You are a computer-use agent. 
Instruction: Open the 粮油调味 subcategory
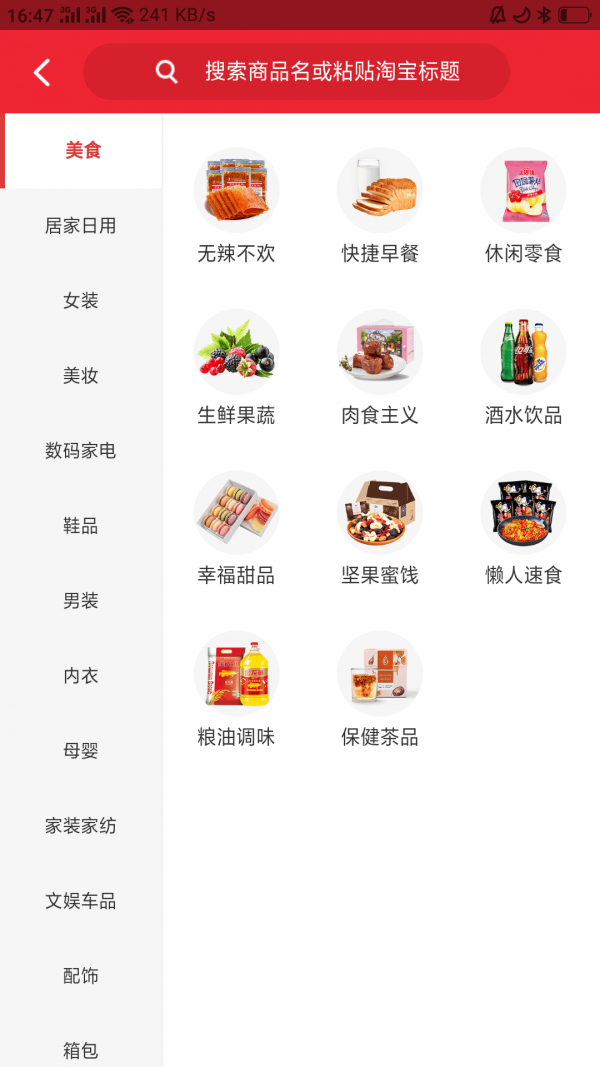coord(236,690)
